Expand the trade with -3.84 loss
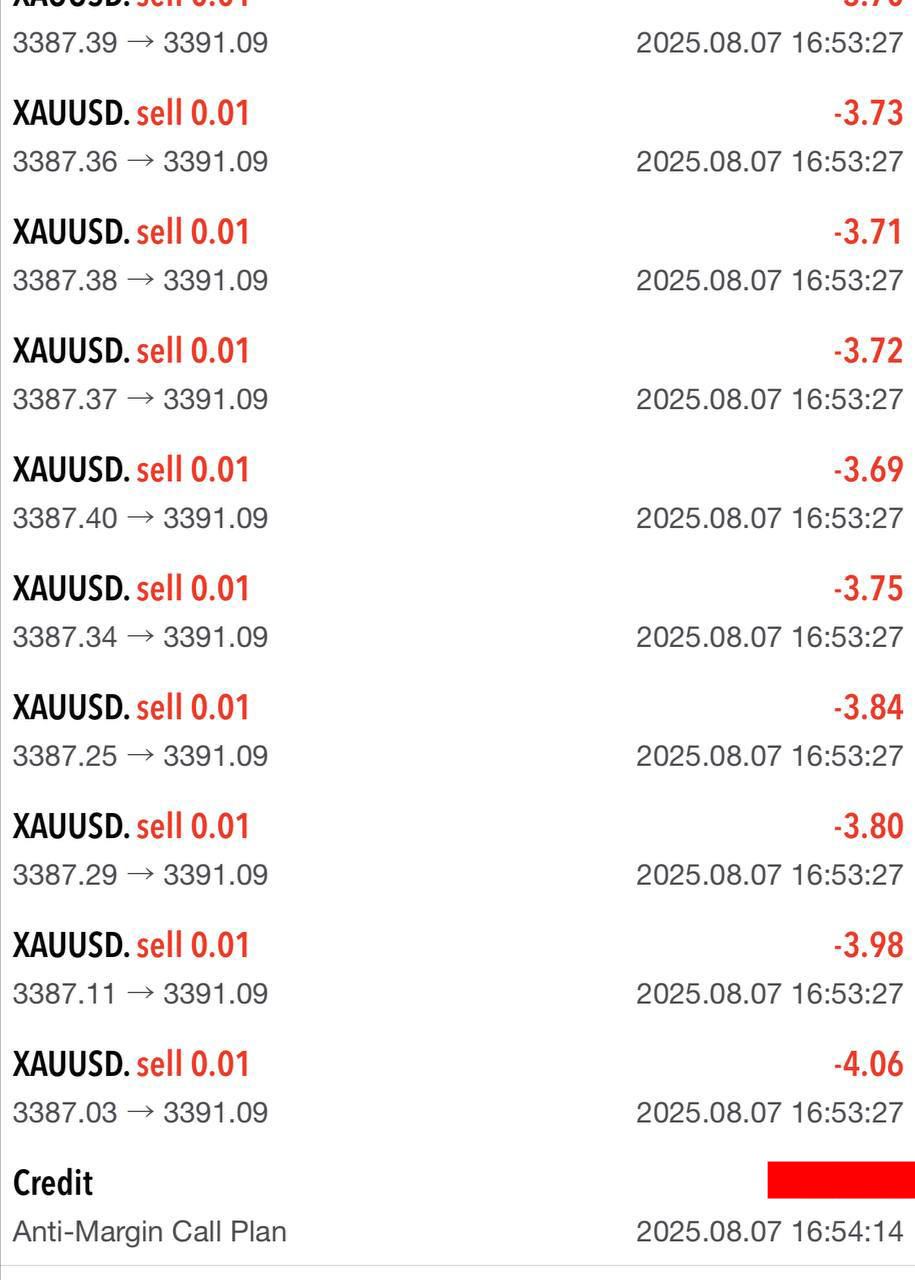Image resolution: width=915 pixels, height=1280 pixels. 457,731
